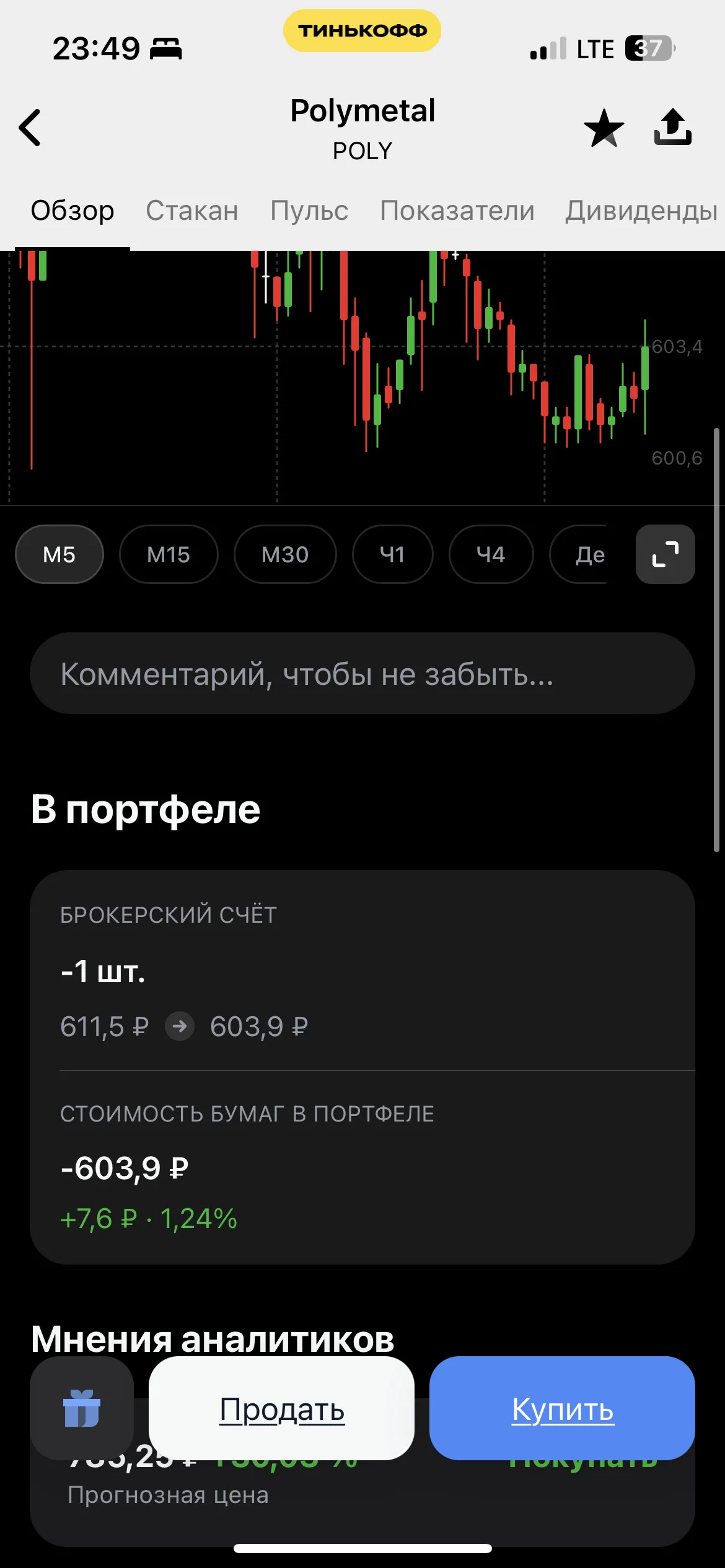Toggle the favorite star for Polymetal
Screen dimensions: 725x1568
604,128
